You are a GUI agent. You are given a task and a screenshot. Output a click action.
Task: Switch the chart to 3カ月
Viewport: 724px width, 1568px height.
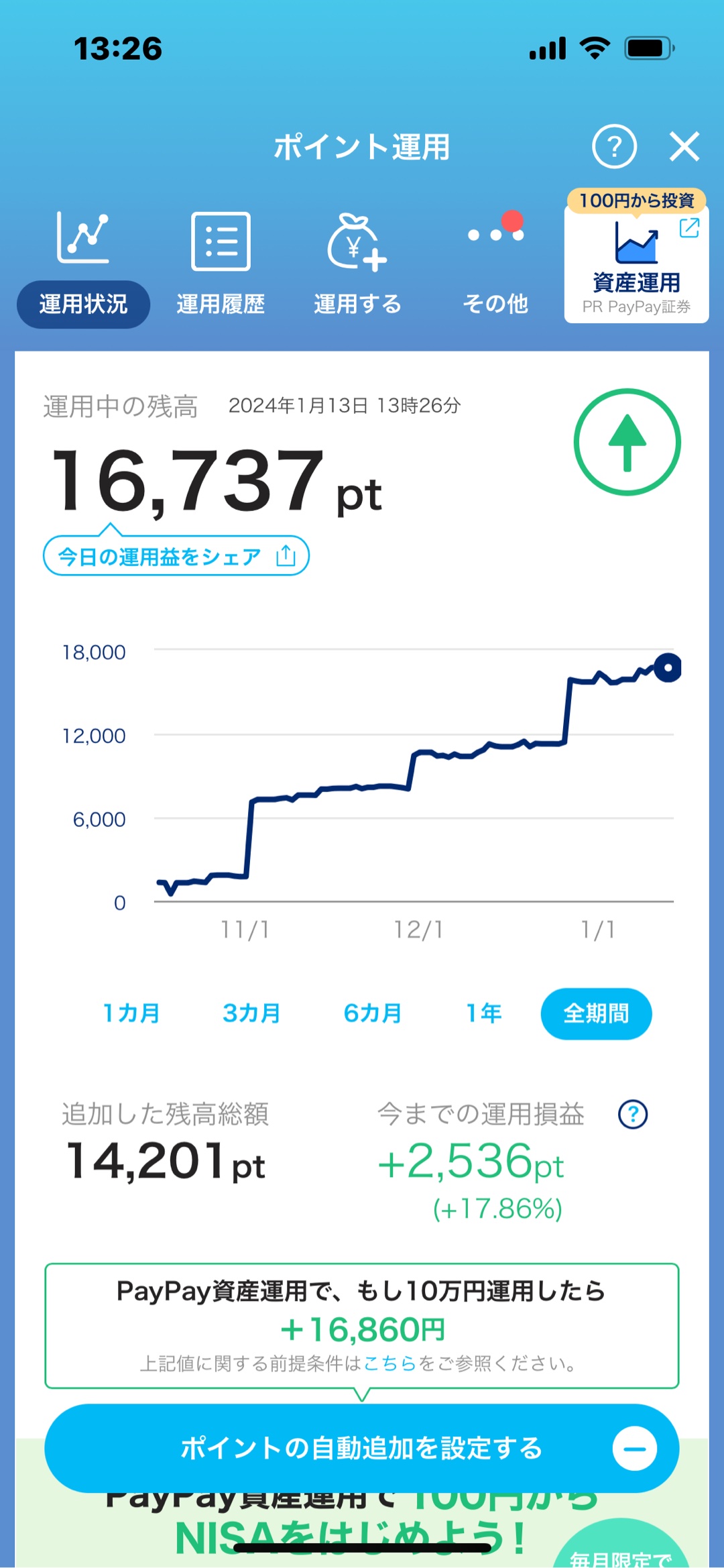pyautogui.click(x=251, y=1013)
